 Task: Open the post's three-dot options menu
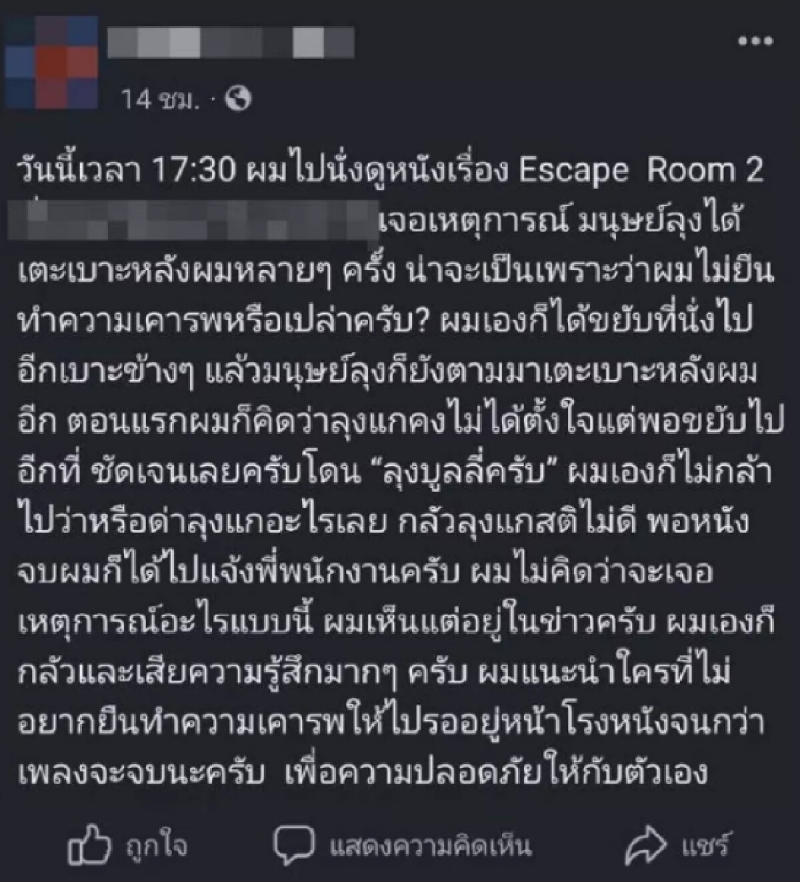click(756, 42)
